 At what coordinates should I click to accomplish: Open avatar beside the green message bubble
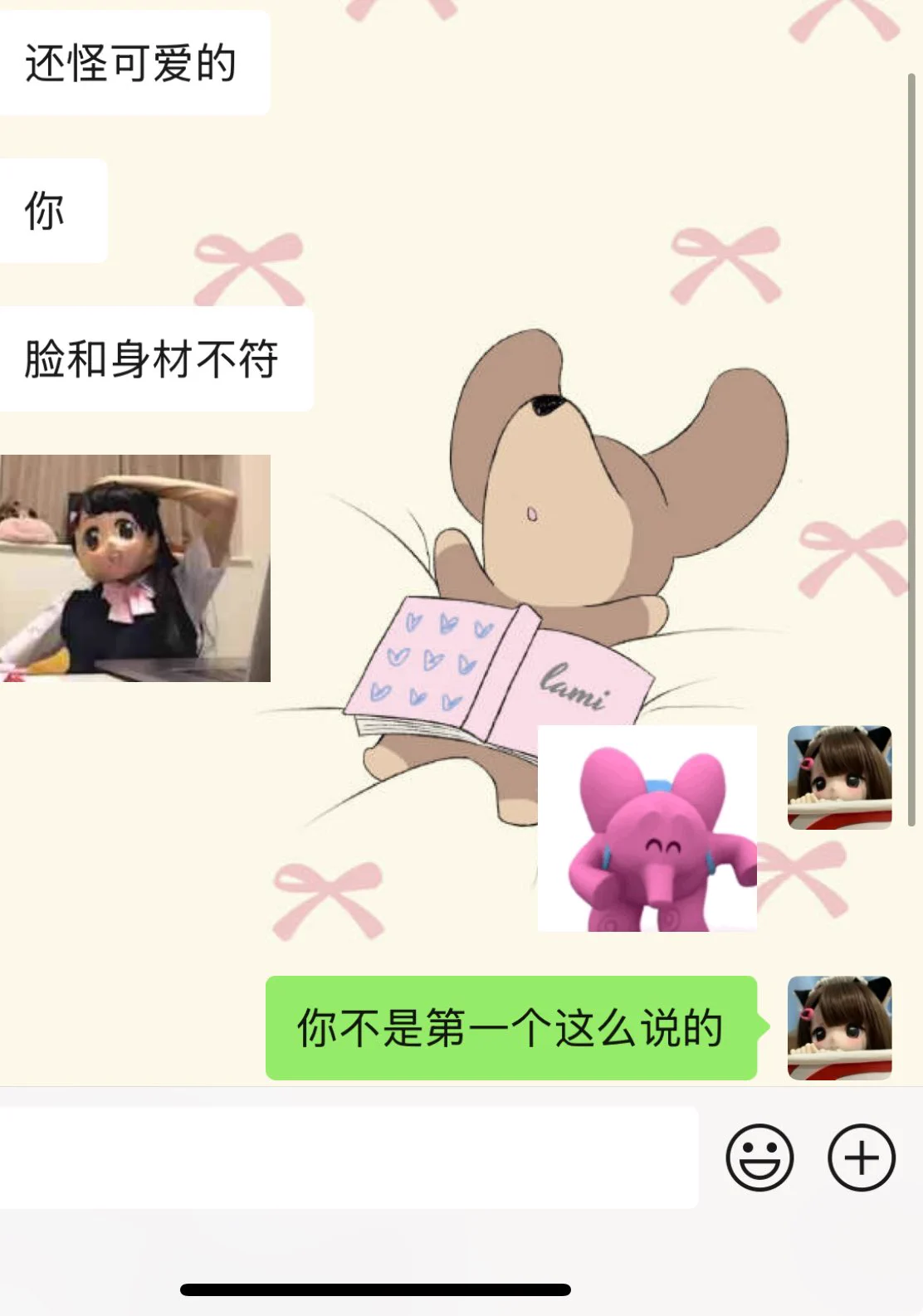point(839,1027)
